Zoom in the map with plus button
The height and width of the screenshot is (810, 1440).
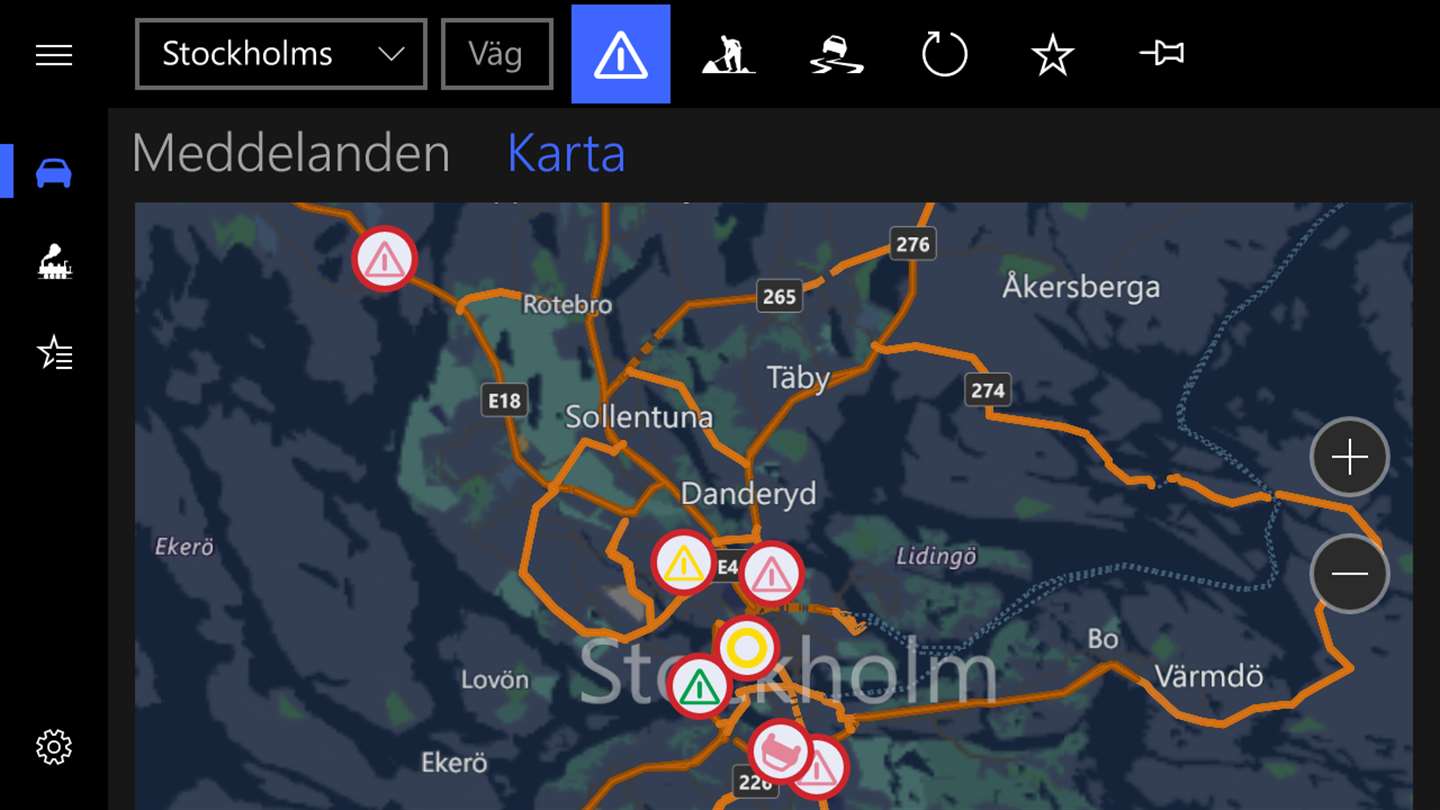pyautogui.click(x=1350, y=458)
